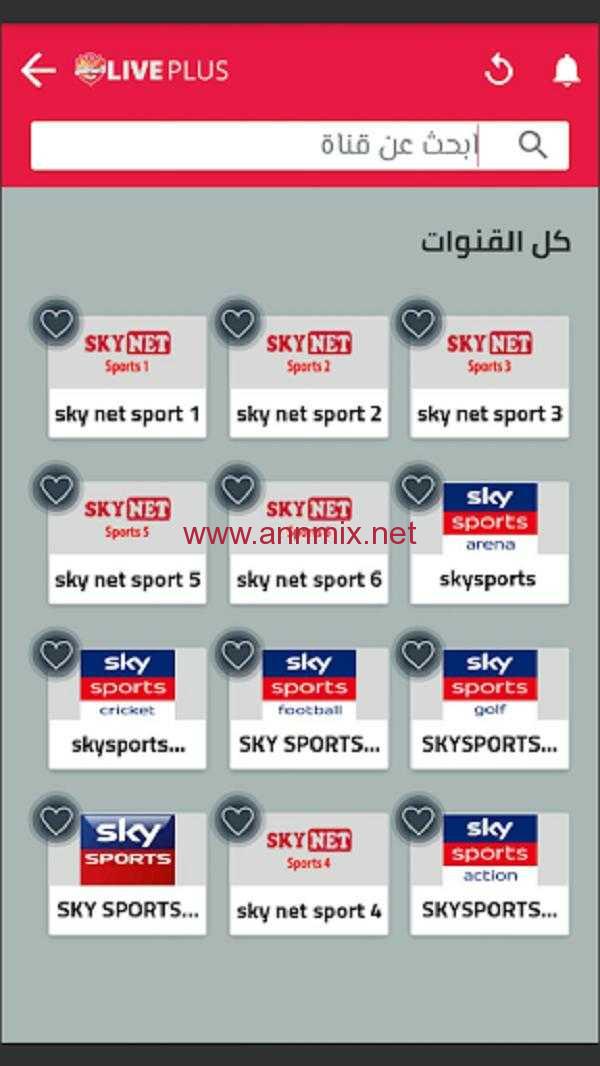Open the notifications bell
Screen dimensions: 600x1066
click(566, 71)
